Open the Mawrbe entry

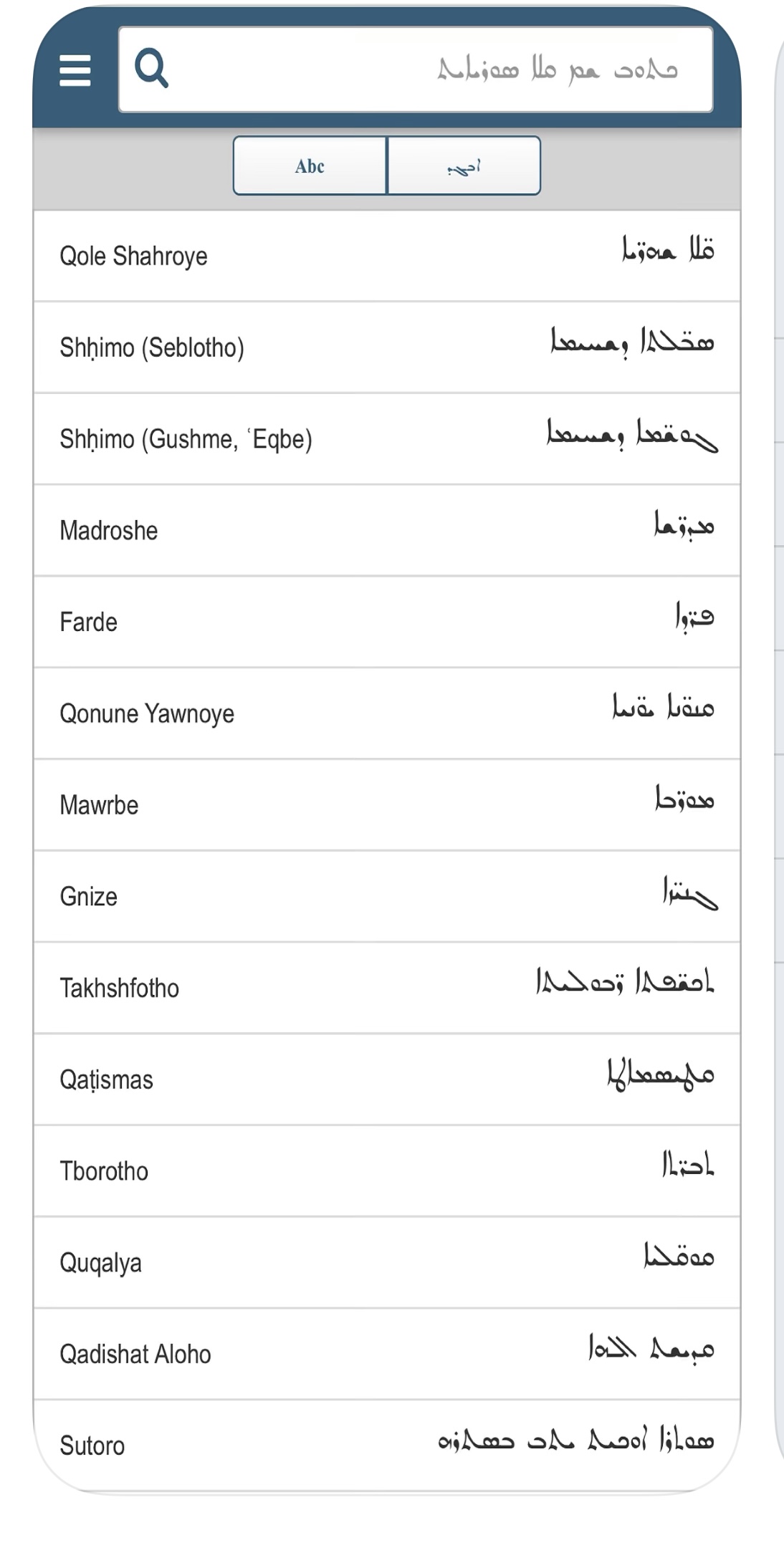point(387,805)
